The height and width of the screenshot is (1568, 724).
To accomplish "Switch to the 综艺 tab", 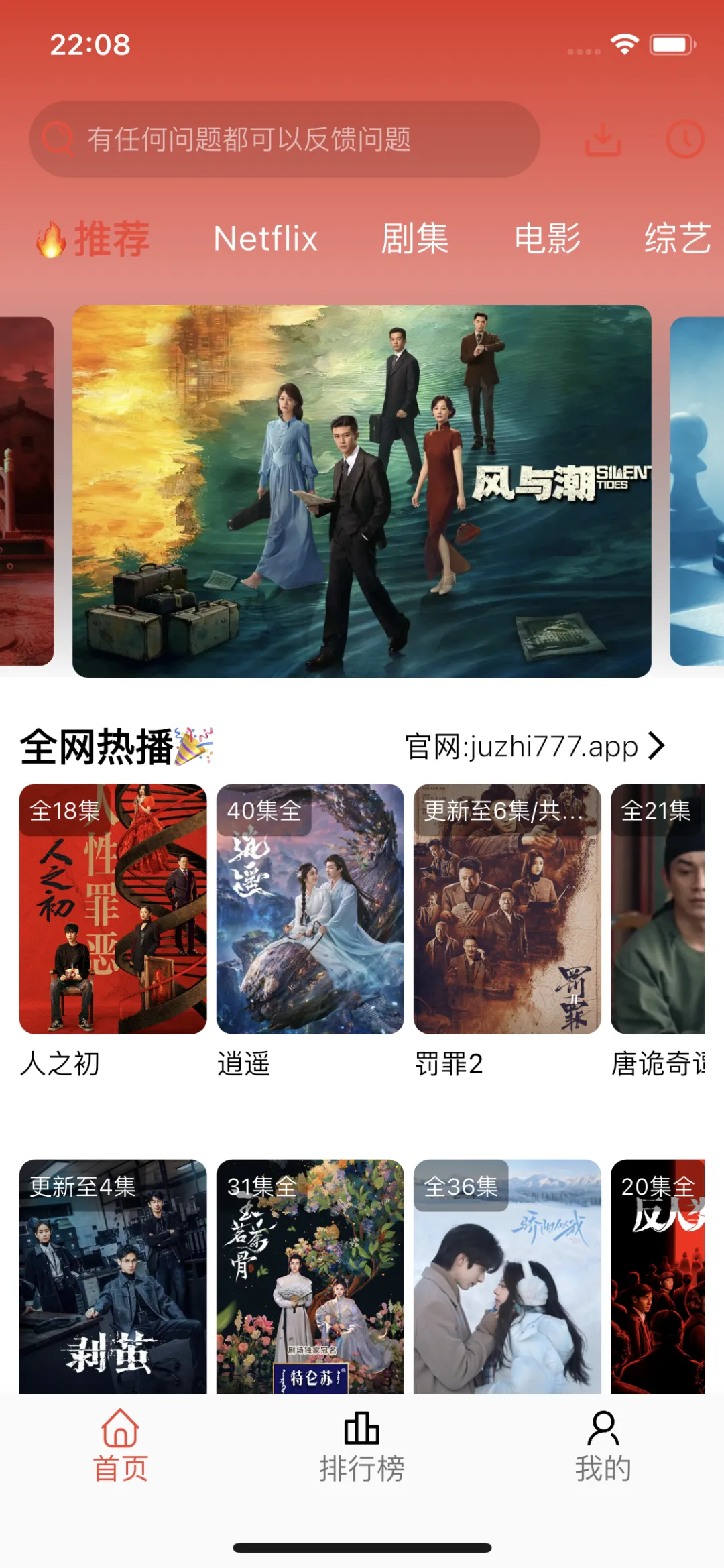I will click(677, 239).
